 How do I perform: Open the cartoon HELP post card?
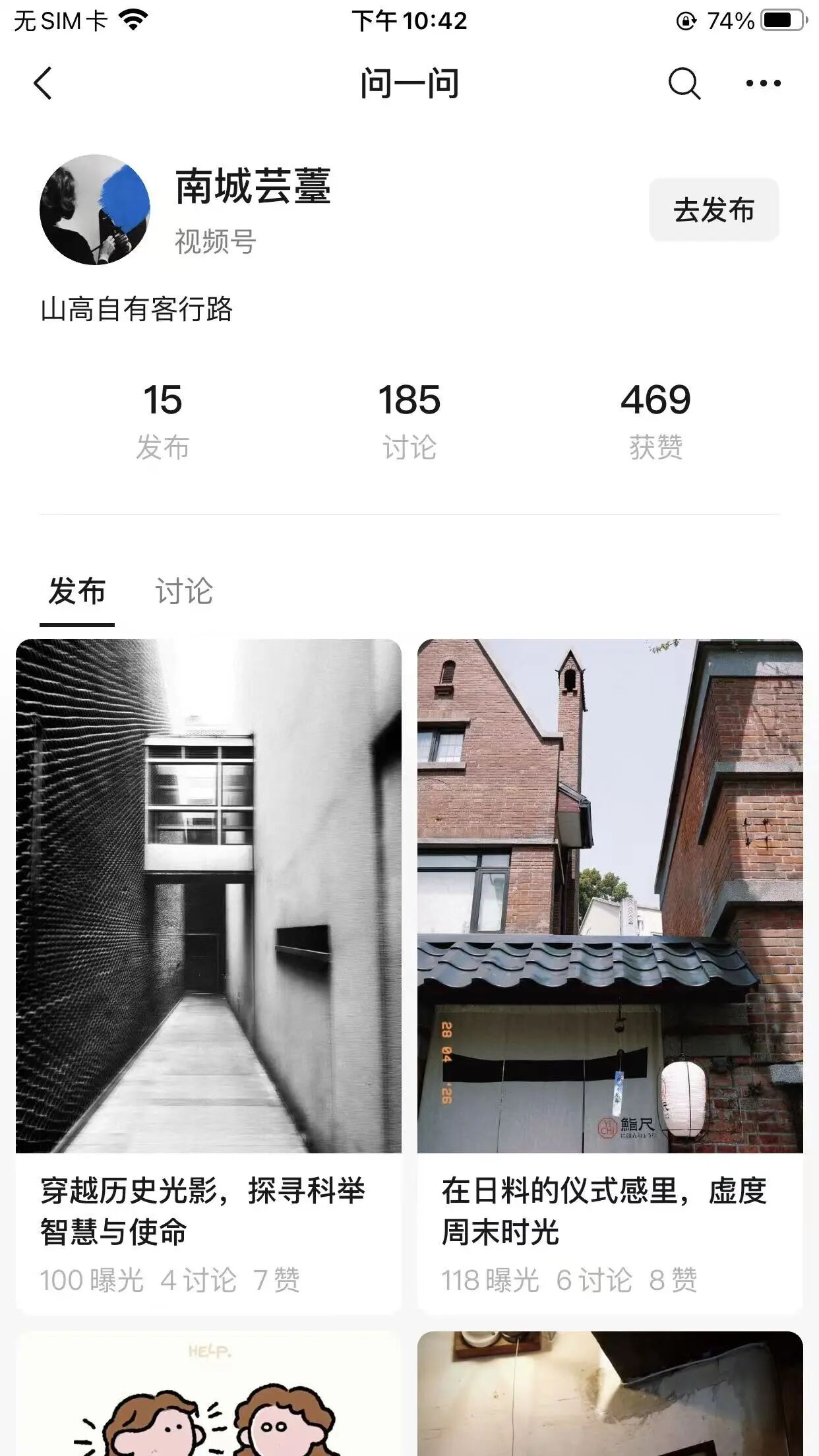coord(208,1393)
